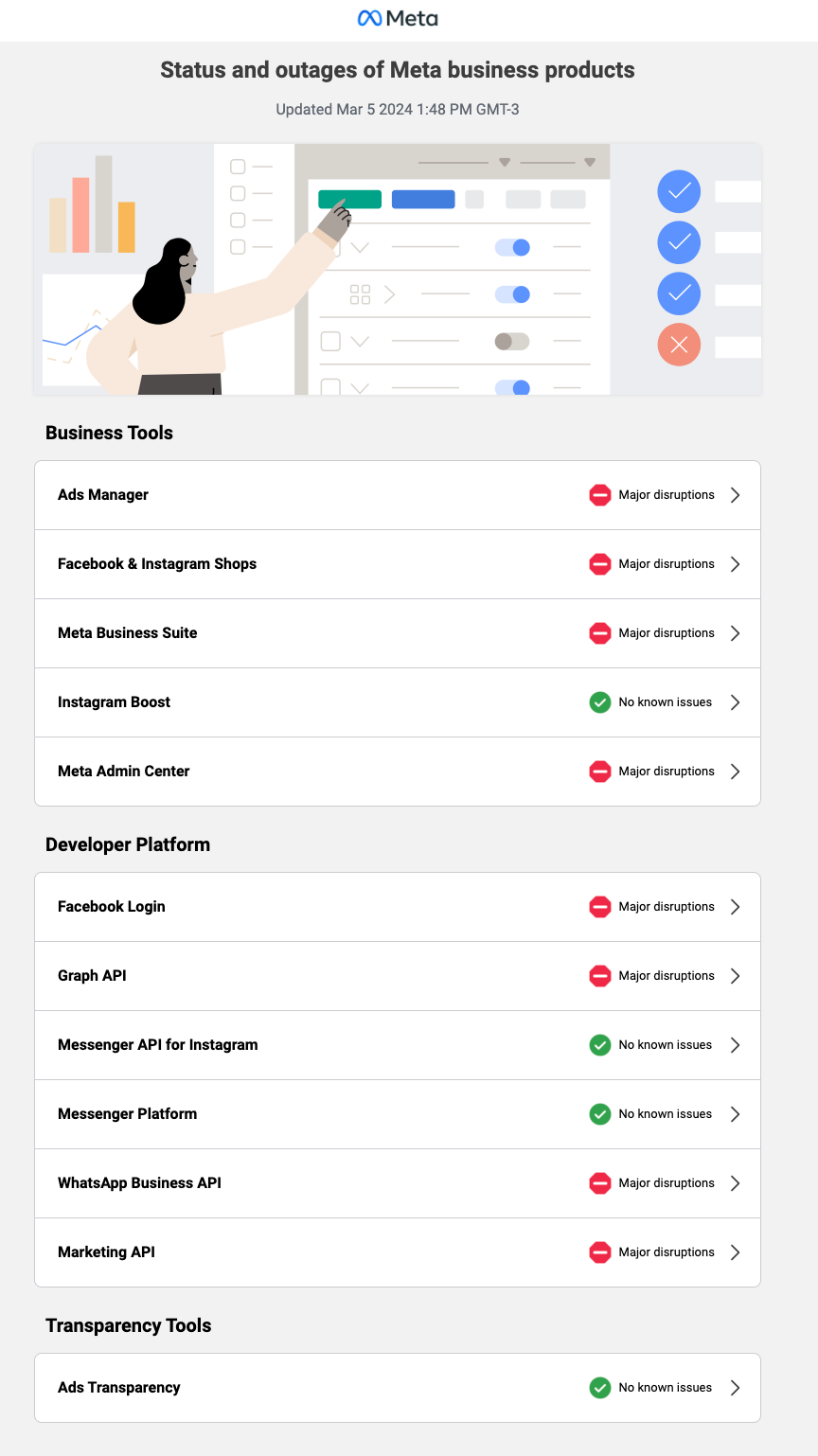View Messenger API for Instagram status
Viewport: 818px width, 1456px height.
point(398,1045)
